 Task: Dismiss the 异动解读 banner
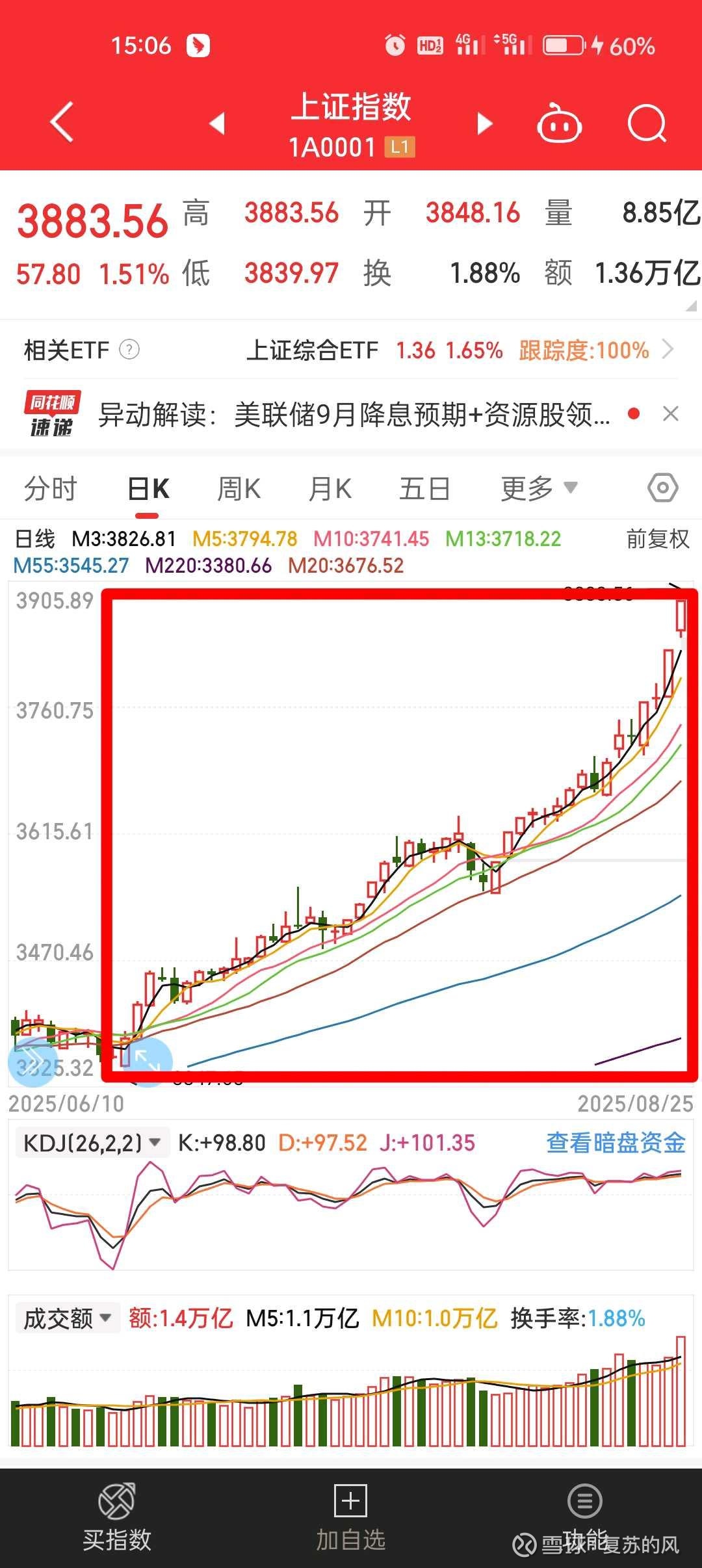click(x=670, y=414)
